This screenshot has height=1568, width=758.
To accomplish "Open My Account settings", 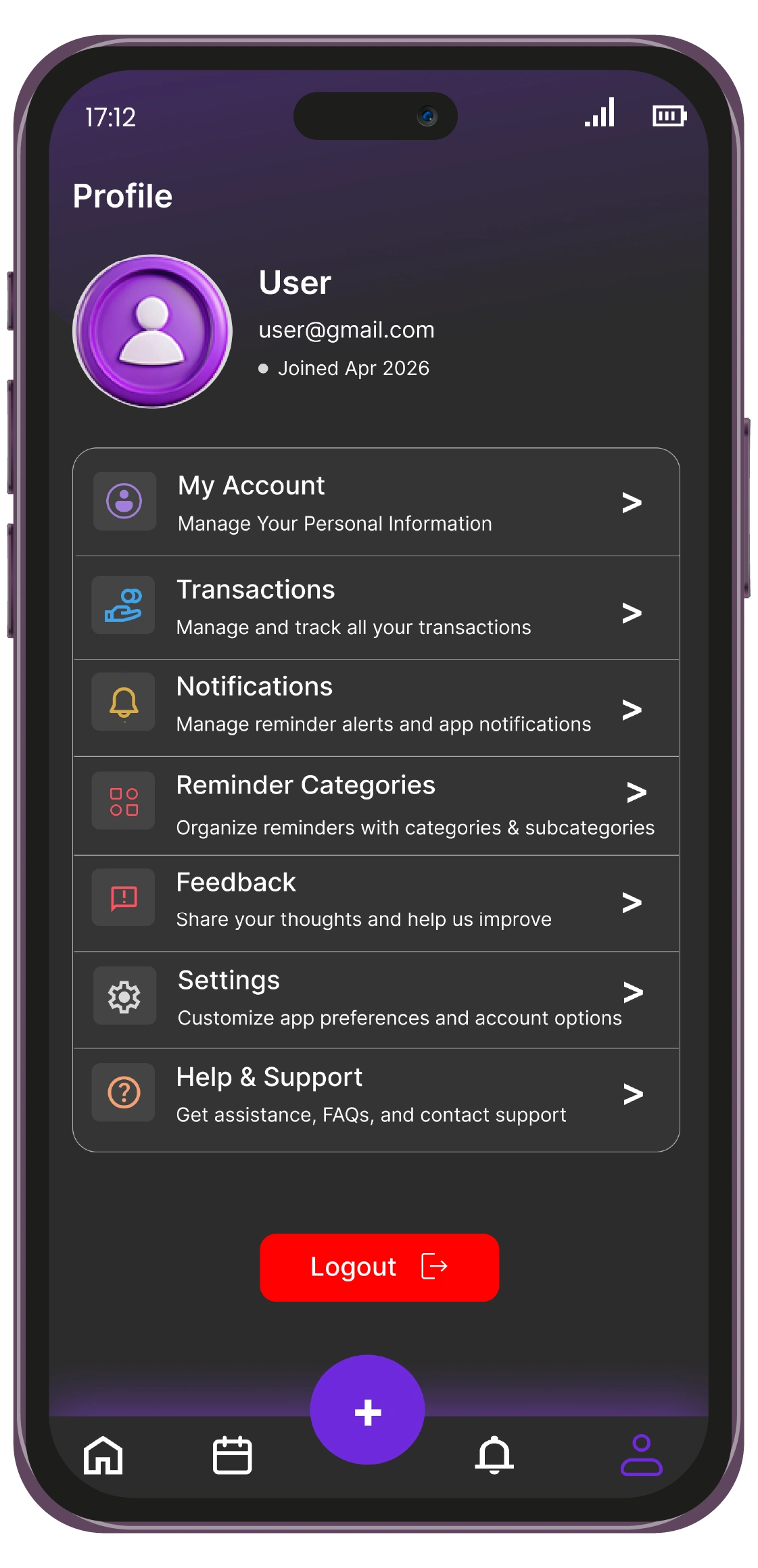I will (x=376, y=503).
